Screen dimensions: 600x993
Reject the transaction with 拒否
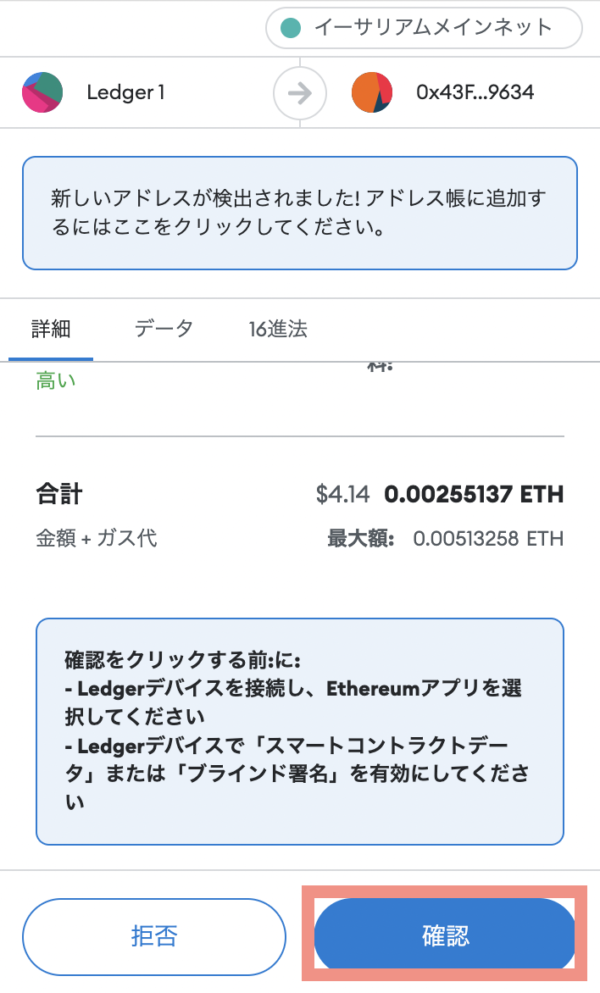point(154,936)
